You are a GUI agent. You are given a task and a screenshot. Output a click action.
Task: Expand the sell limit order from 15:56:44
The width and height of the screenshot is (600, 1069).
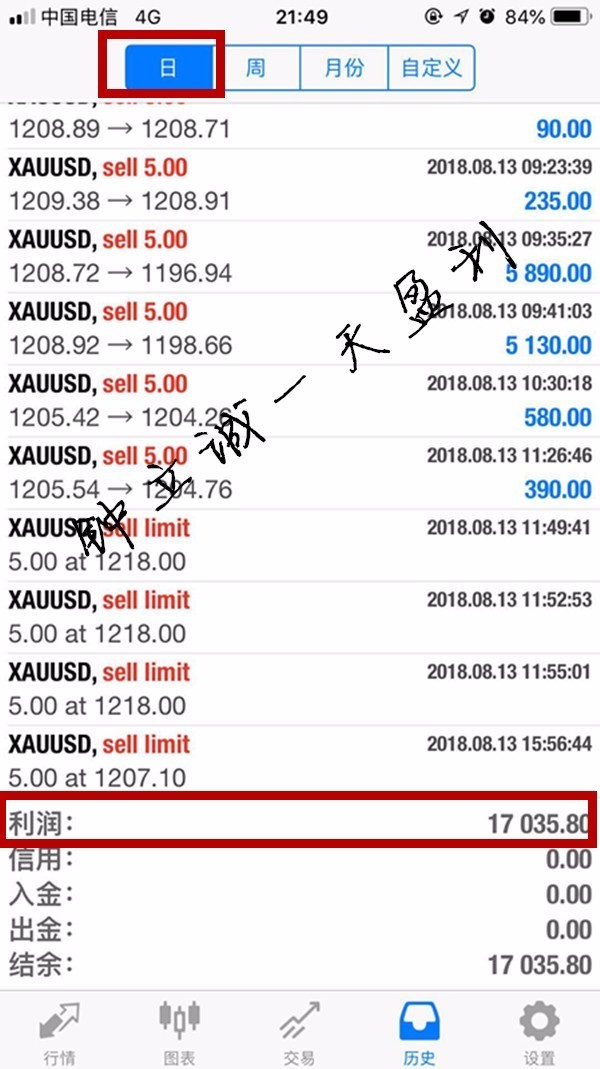click(300, 761)
